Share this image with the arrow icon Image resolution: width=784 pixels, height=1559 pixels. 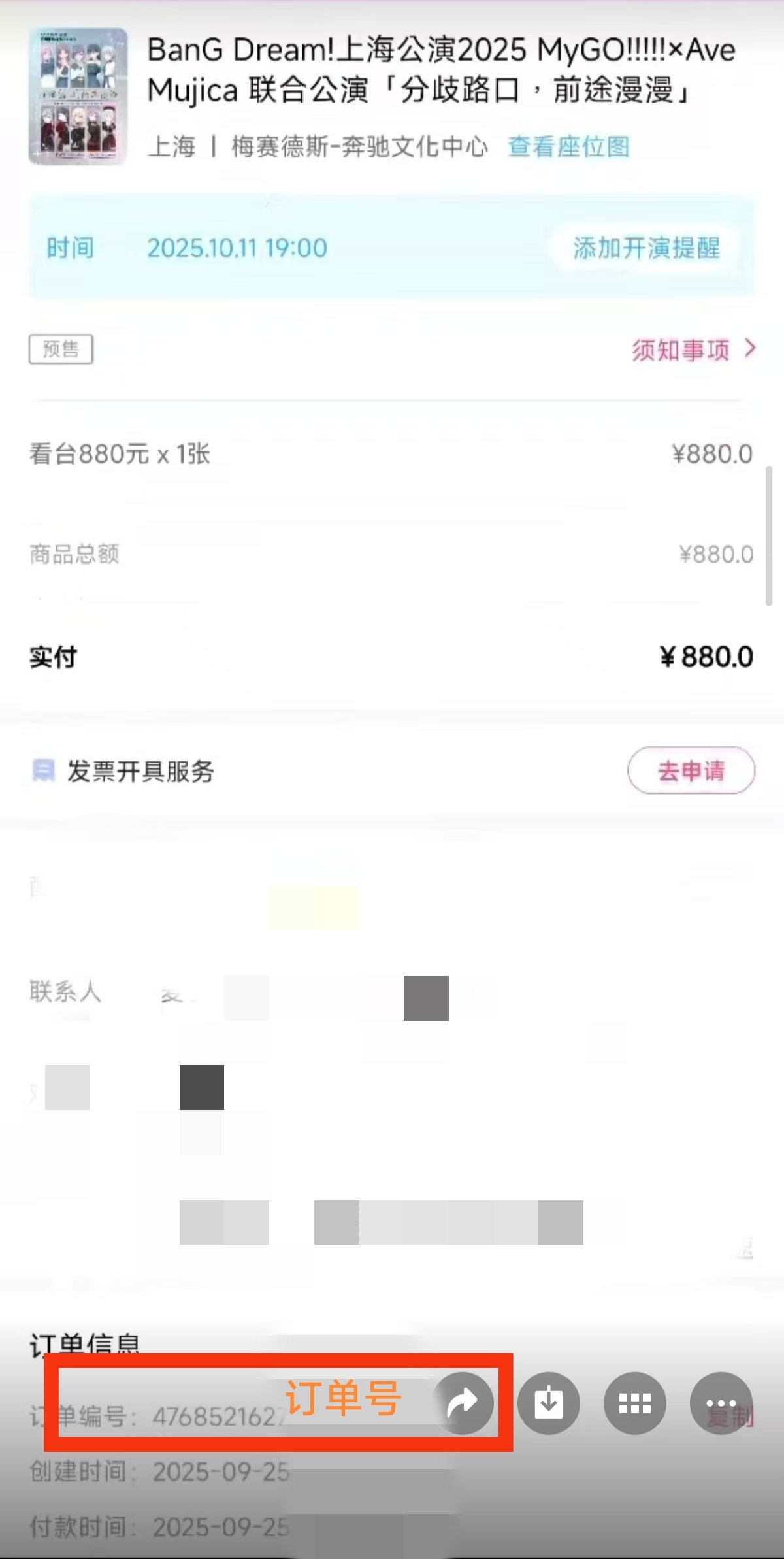click(x=463, y=1403)
